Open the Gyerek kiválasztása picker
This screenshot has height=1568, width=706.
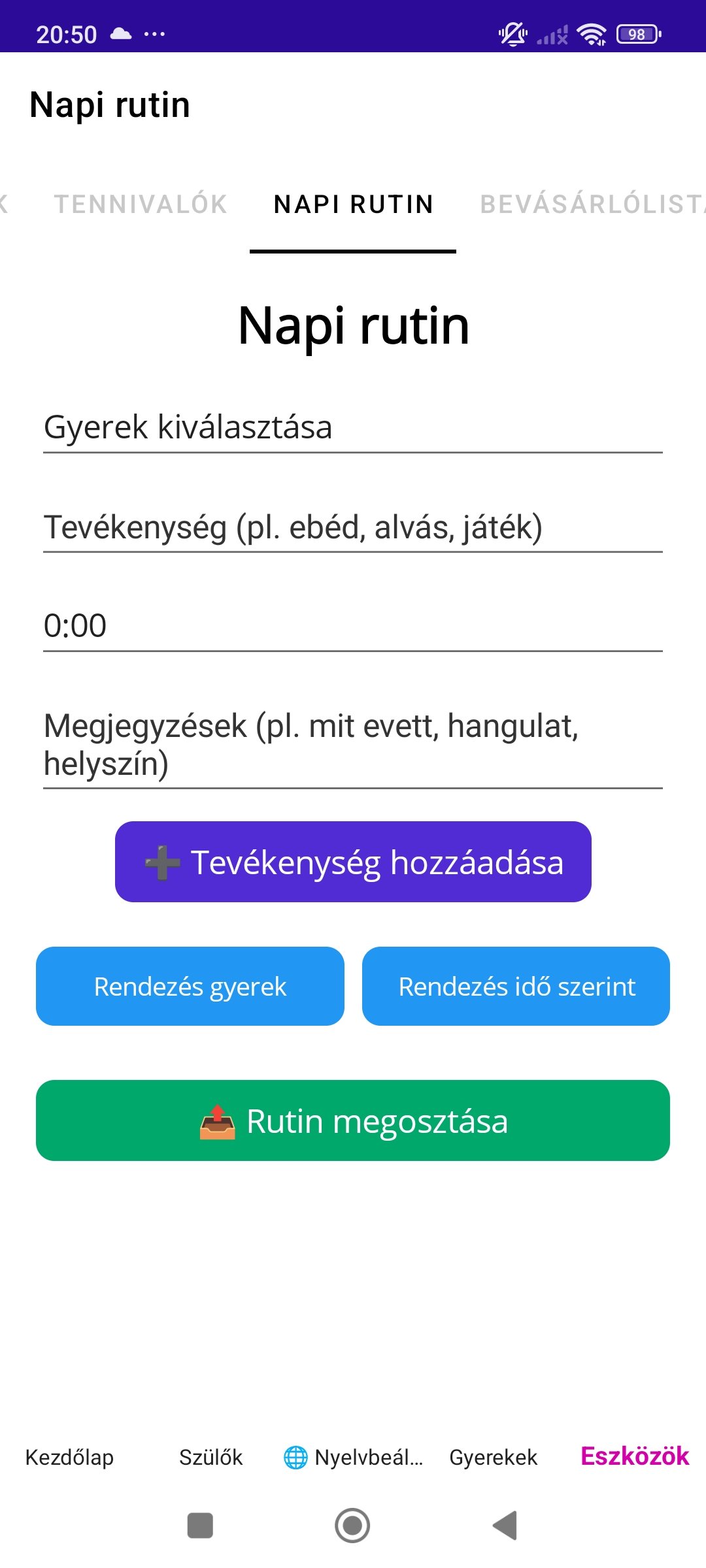click(353, 427)
